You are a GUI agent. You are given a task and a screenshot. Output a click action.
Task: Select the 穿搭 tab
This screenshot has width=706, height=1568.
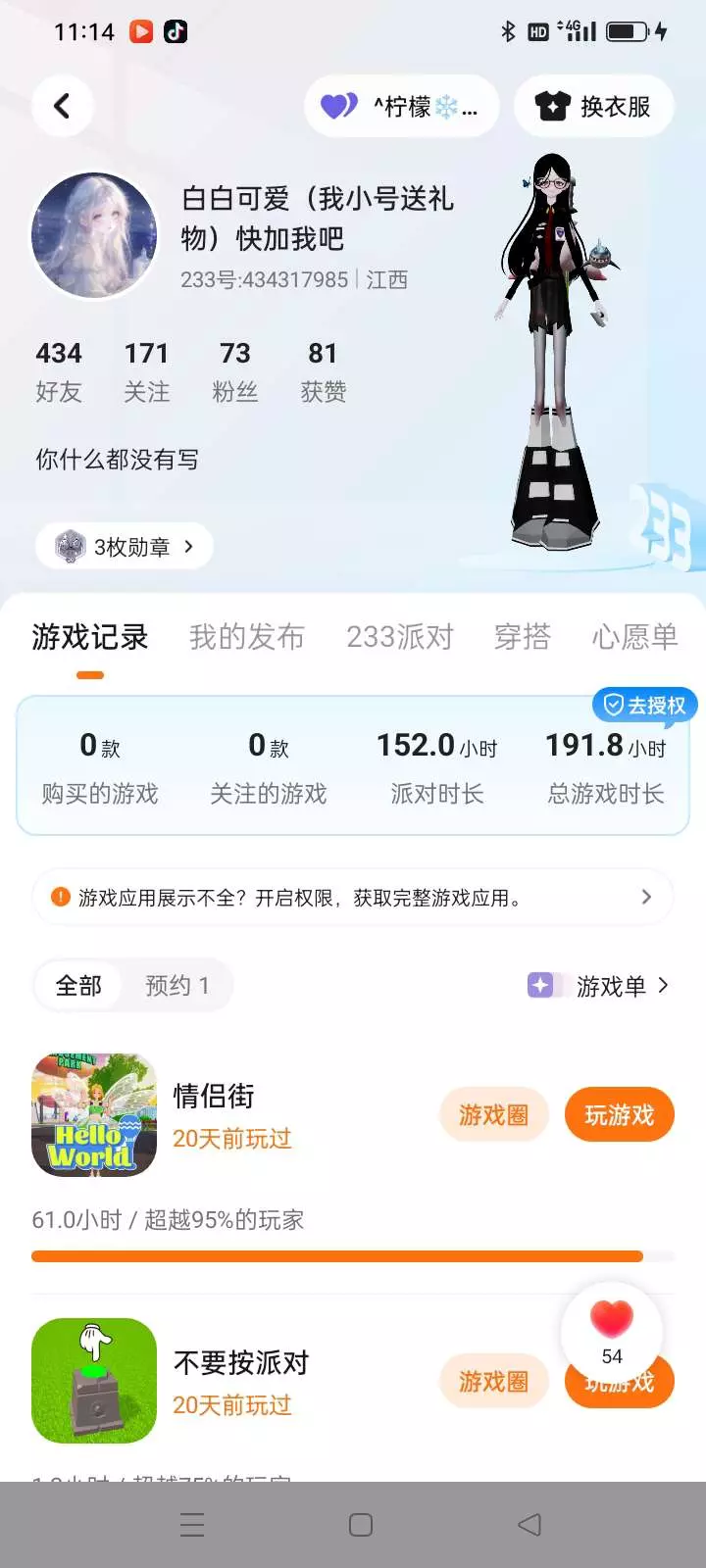click(x=523, y=637)
